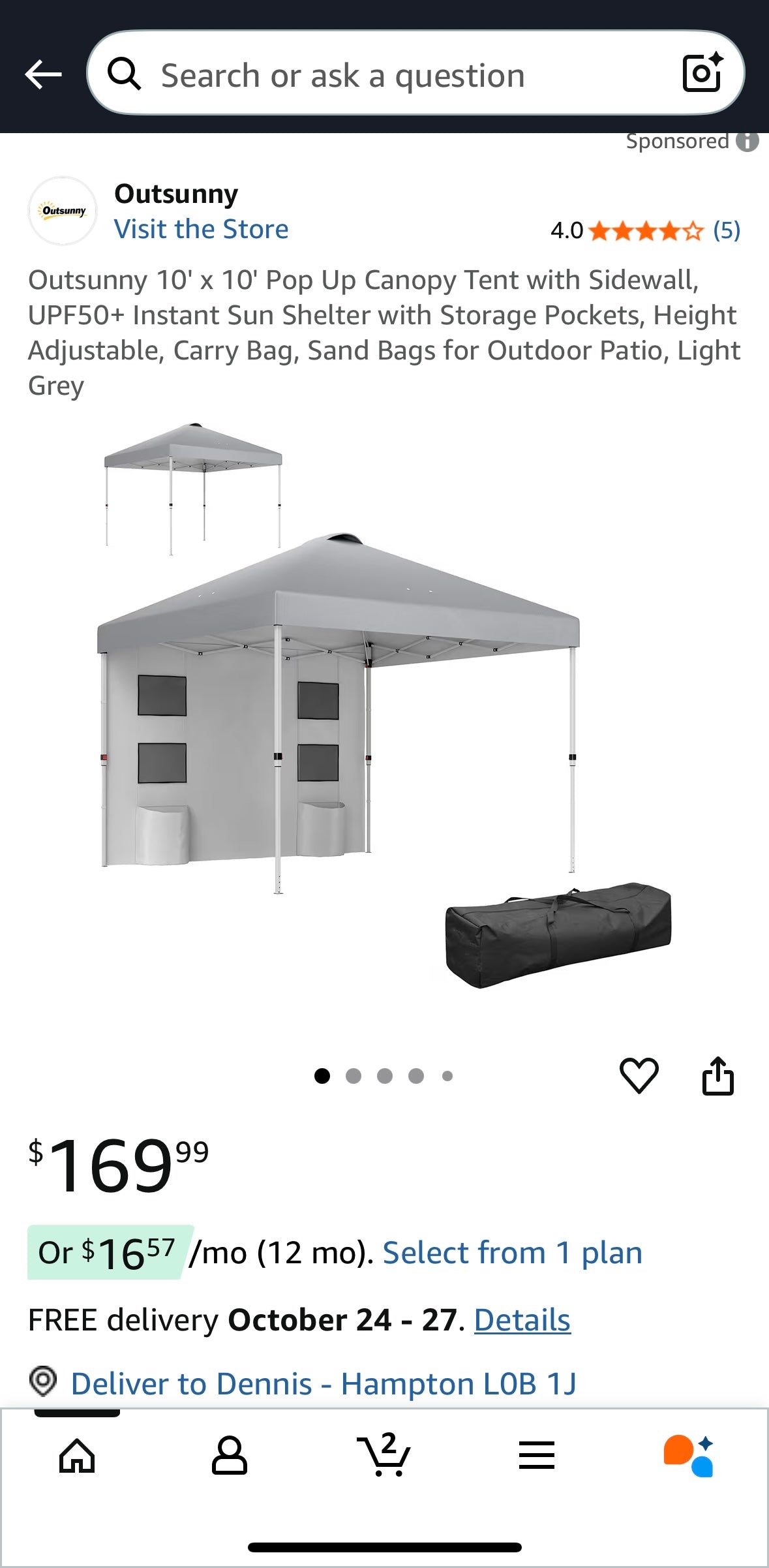Go to the Amazon home screen

[x=76, y=1454]
